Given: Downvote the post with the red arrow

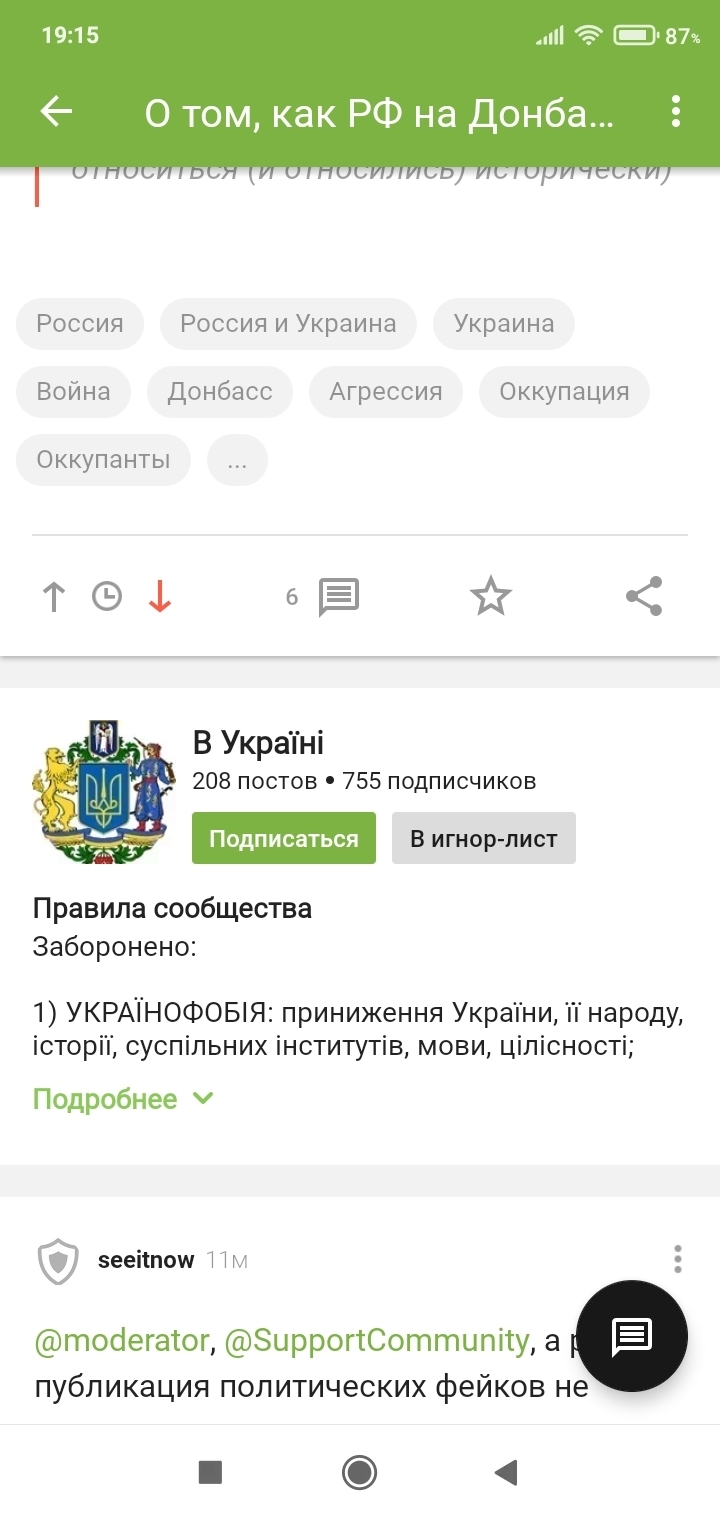Looking at the screenshot, I should click(x=160, y=597).
